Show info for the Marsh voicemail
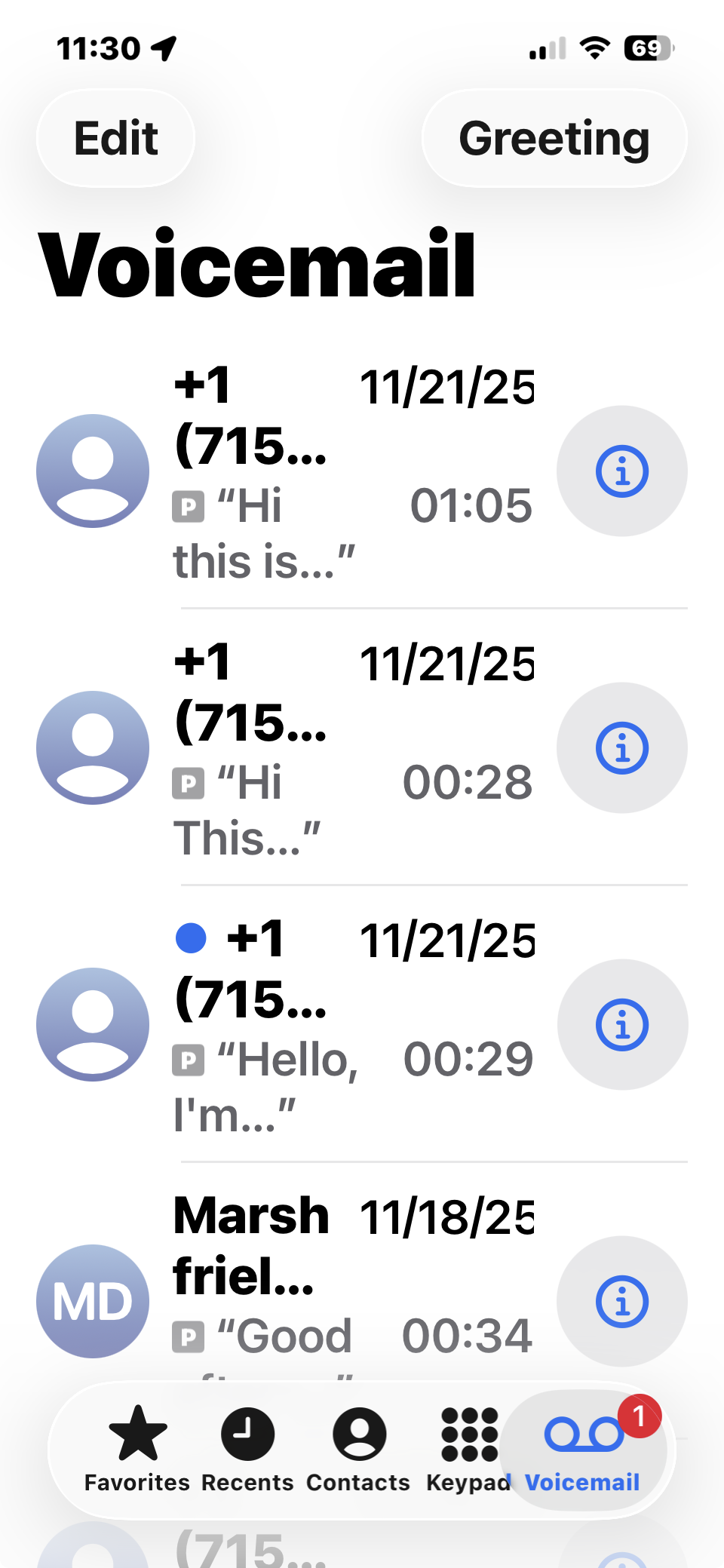 tap(621, 1301)
